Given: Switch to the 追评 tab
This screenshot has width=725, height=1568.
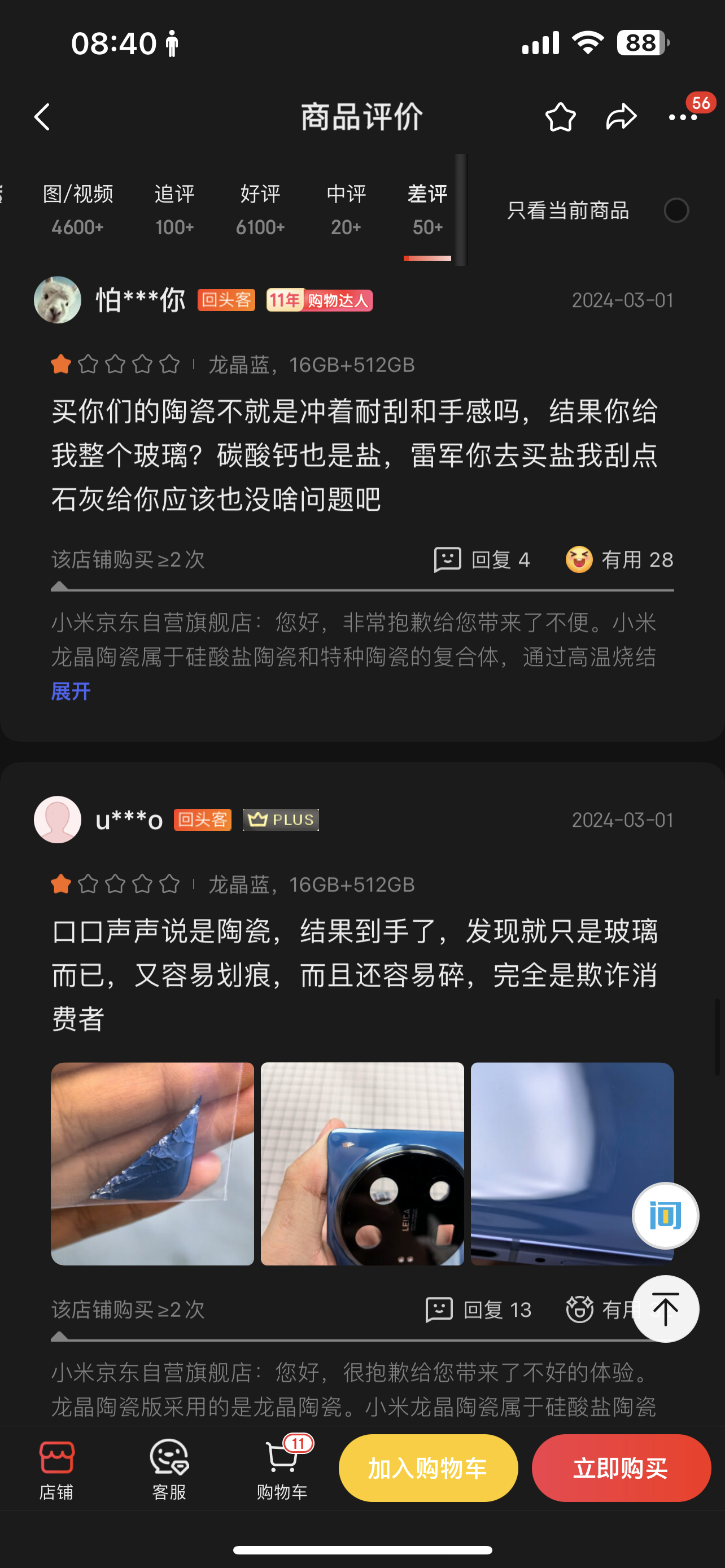Looking at the screenshot, I should coord(174,210).
